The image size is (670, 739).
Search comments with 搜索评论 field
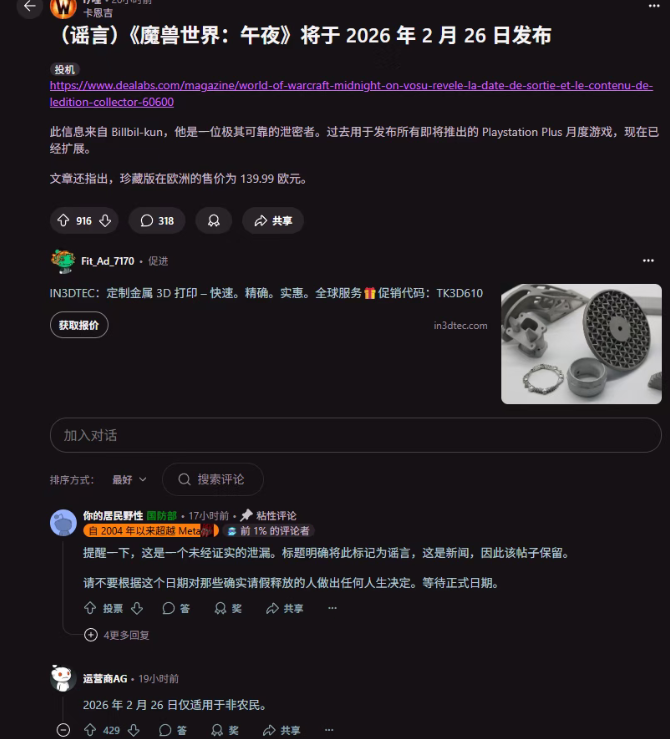pyautogui.click(x=213, y=480)
